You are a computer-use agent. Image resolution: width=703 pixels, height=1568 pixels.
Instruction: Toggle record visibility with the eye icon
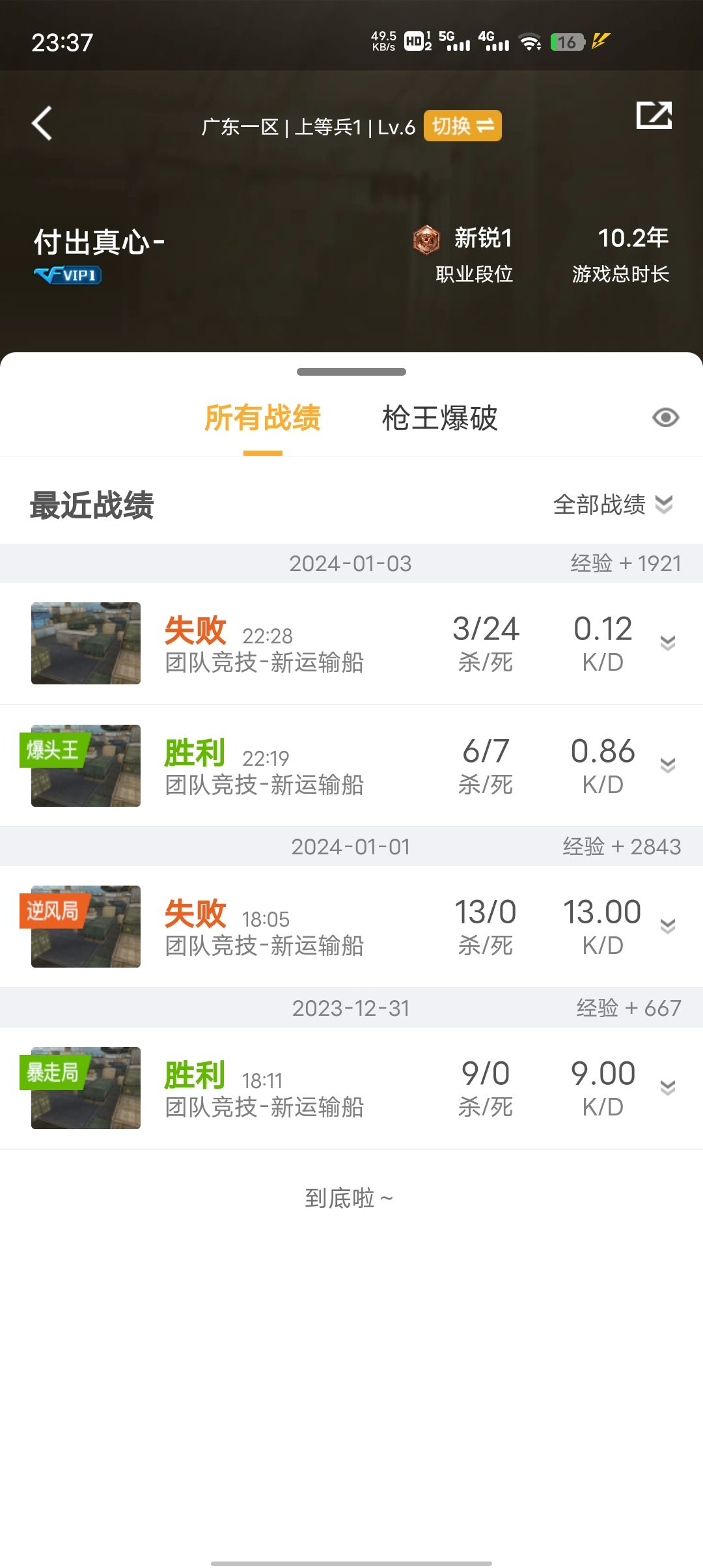[x=665, y=417]
